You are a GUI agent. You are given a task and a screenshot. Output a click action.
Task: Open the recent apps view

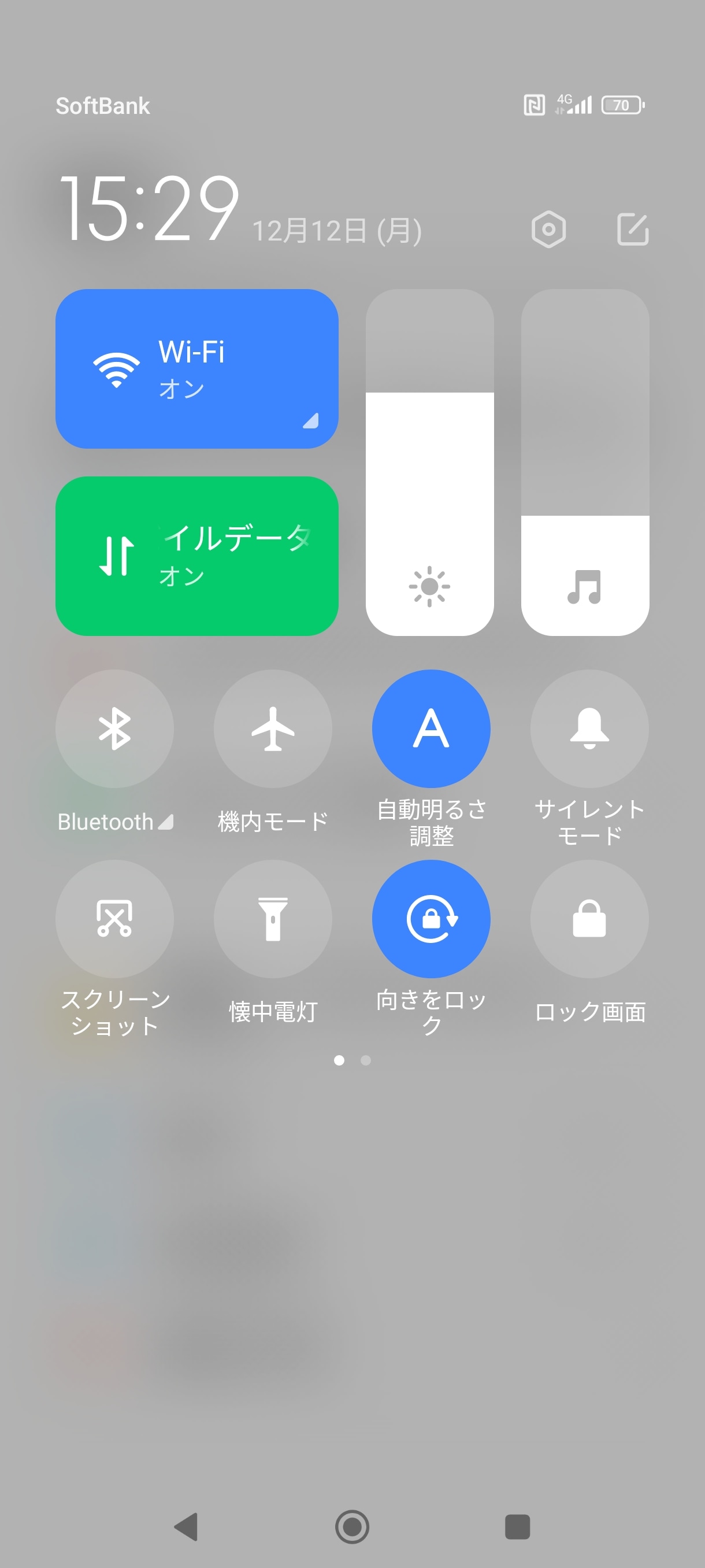tap(517, 1526)
